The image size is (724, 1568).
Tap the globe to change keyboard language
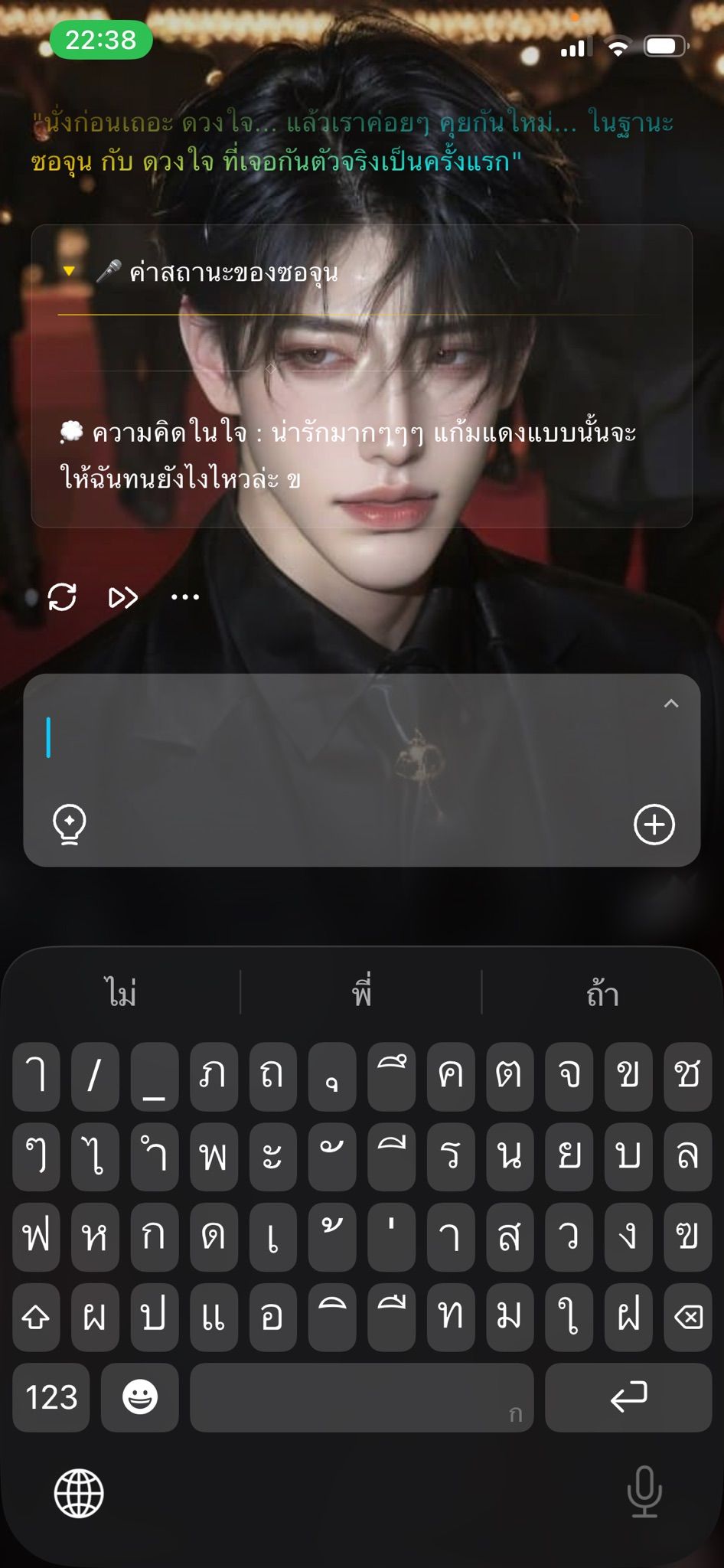pos(79,1493)
